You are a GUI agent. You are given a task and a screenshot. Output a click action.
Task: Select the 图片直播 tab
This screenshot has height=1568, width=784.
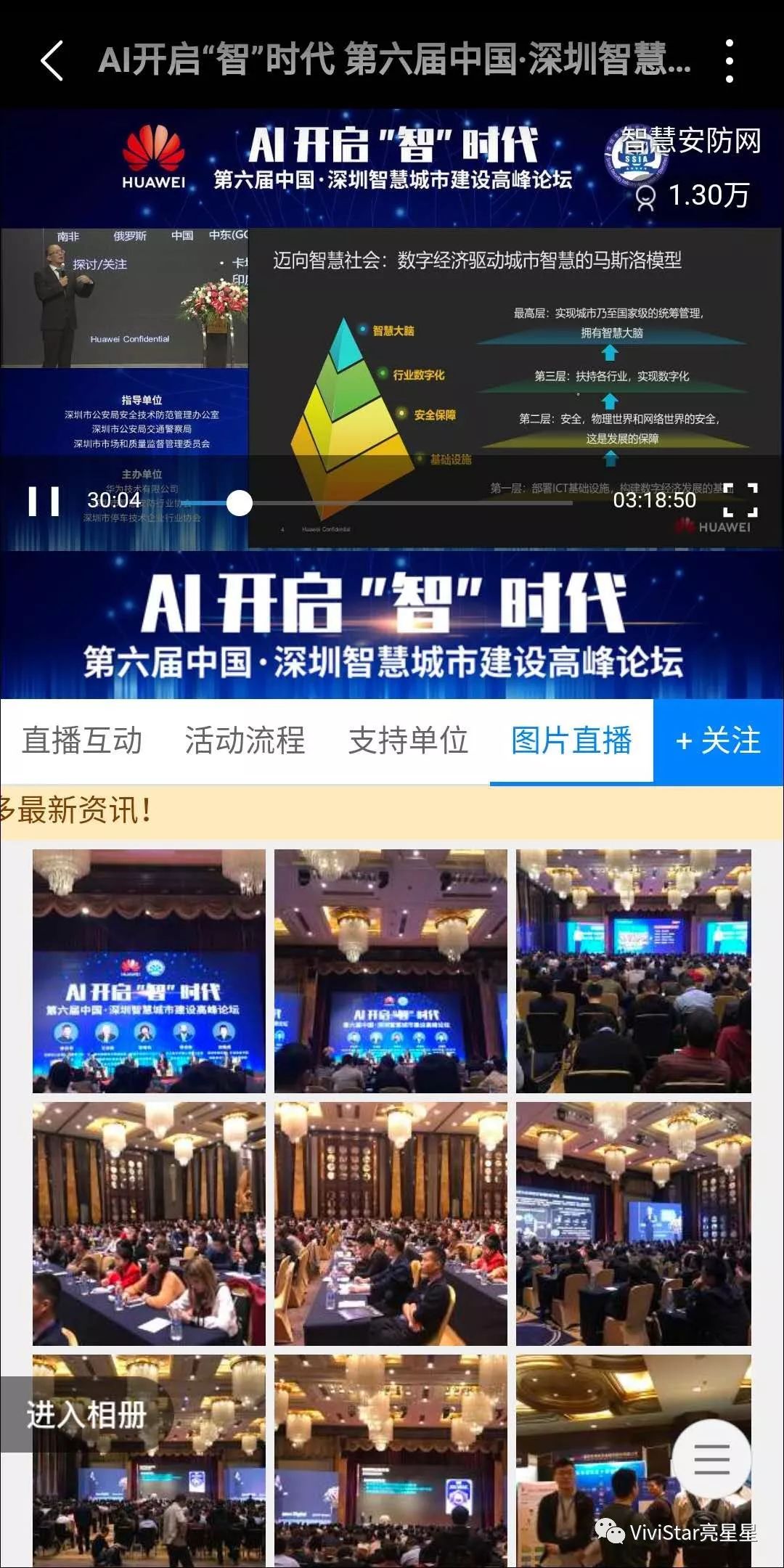click(571, 741)
